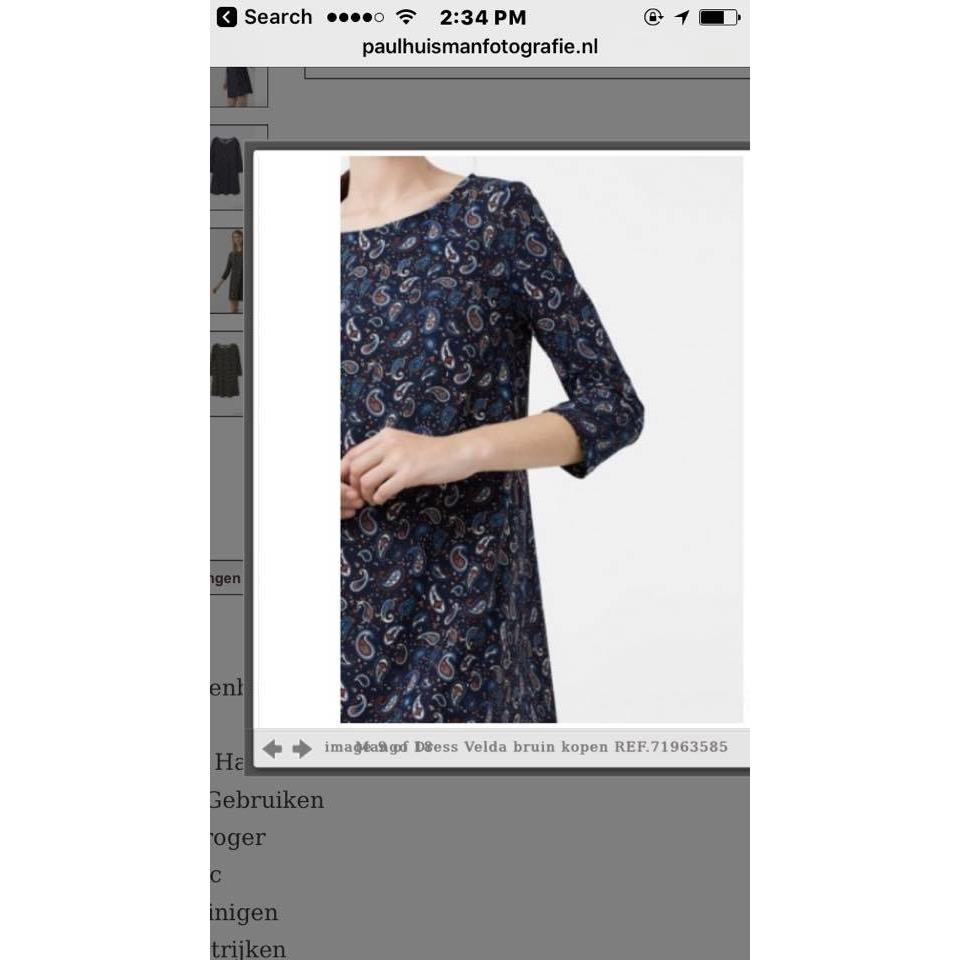Open the dark green dress thumbnail
Viewport: 960px width, 960px height.
point(227,371)
